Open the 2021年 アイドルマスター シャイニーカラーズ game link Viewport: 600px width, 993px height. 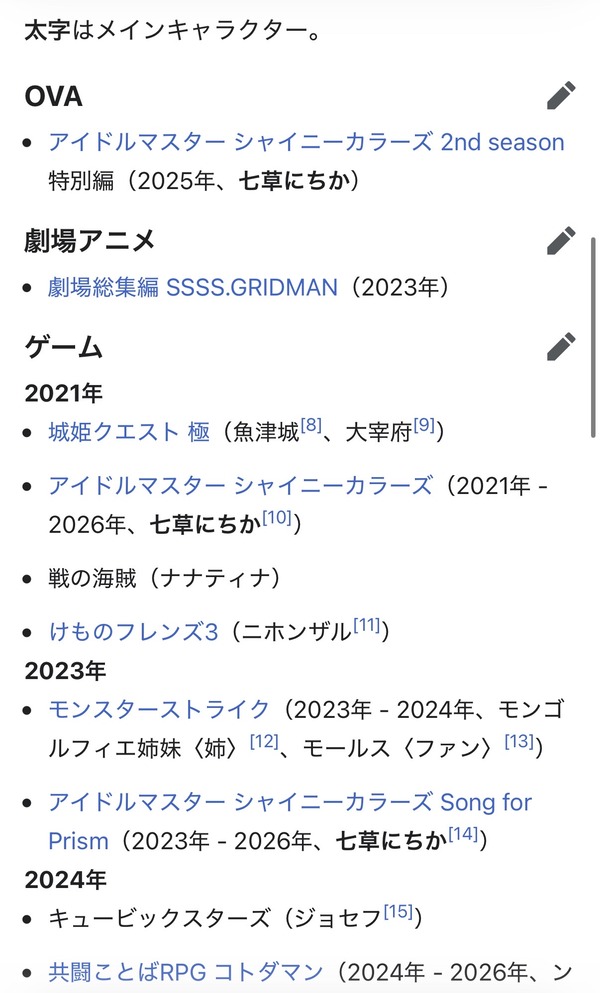point(241,486)
